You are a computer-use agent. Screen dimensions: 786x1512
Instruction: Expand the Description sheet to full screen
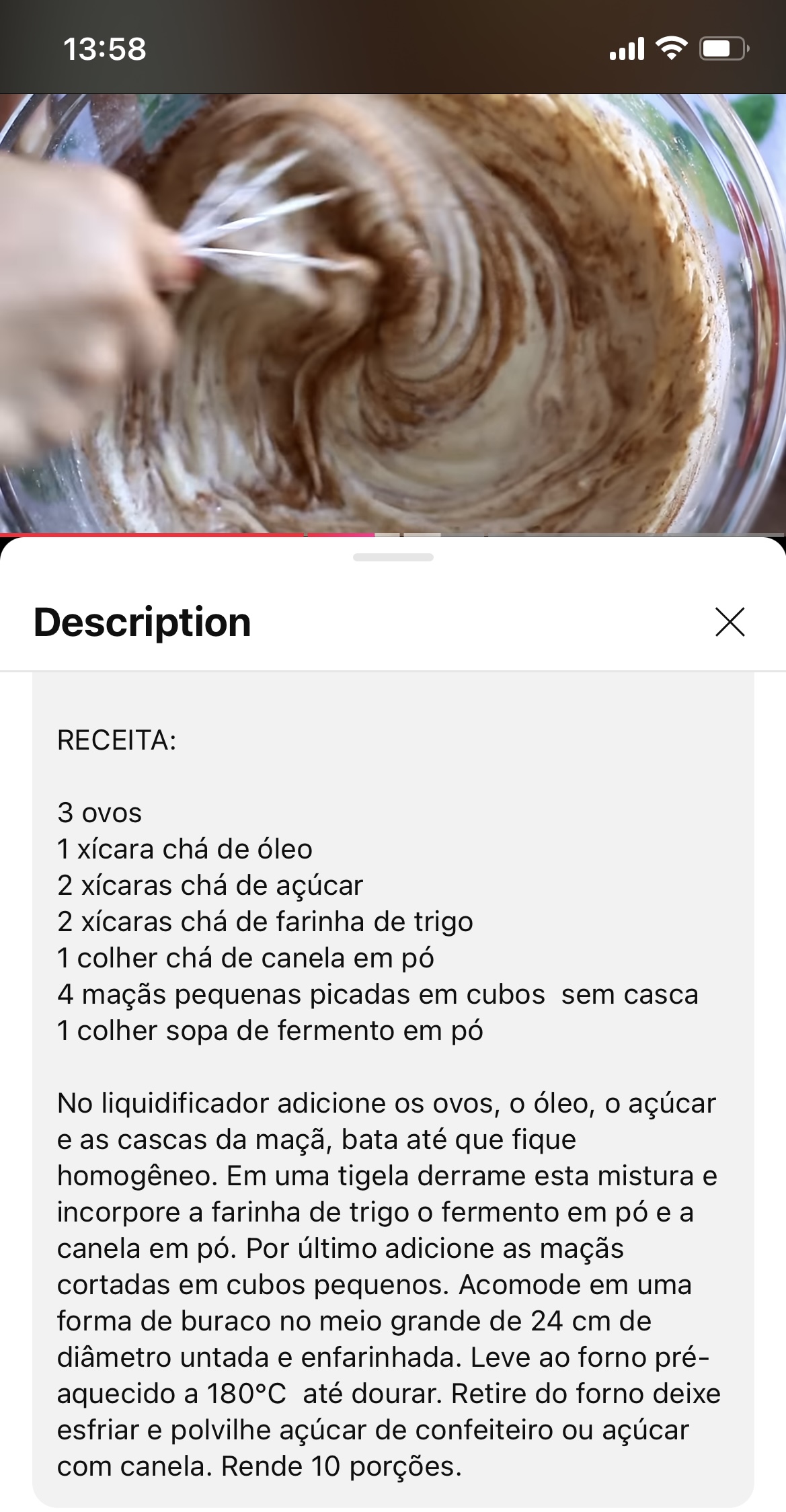pos(393,557)
